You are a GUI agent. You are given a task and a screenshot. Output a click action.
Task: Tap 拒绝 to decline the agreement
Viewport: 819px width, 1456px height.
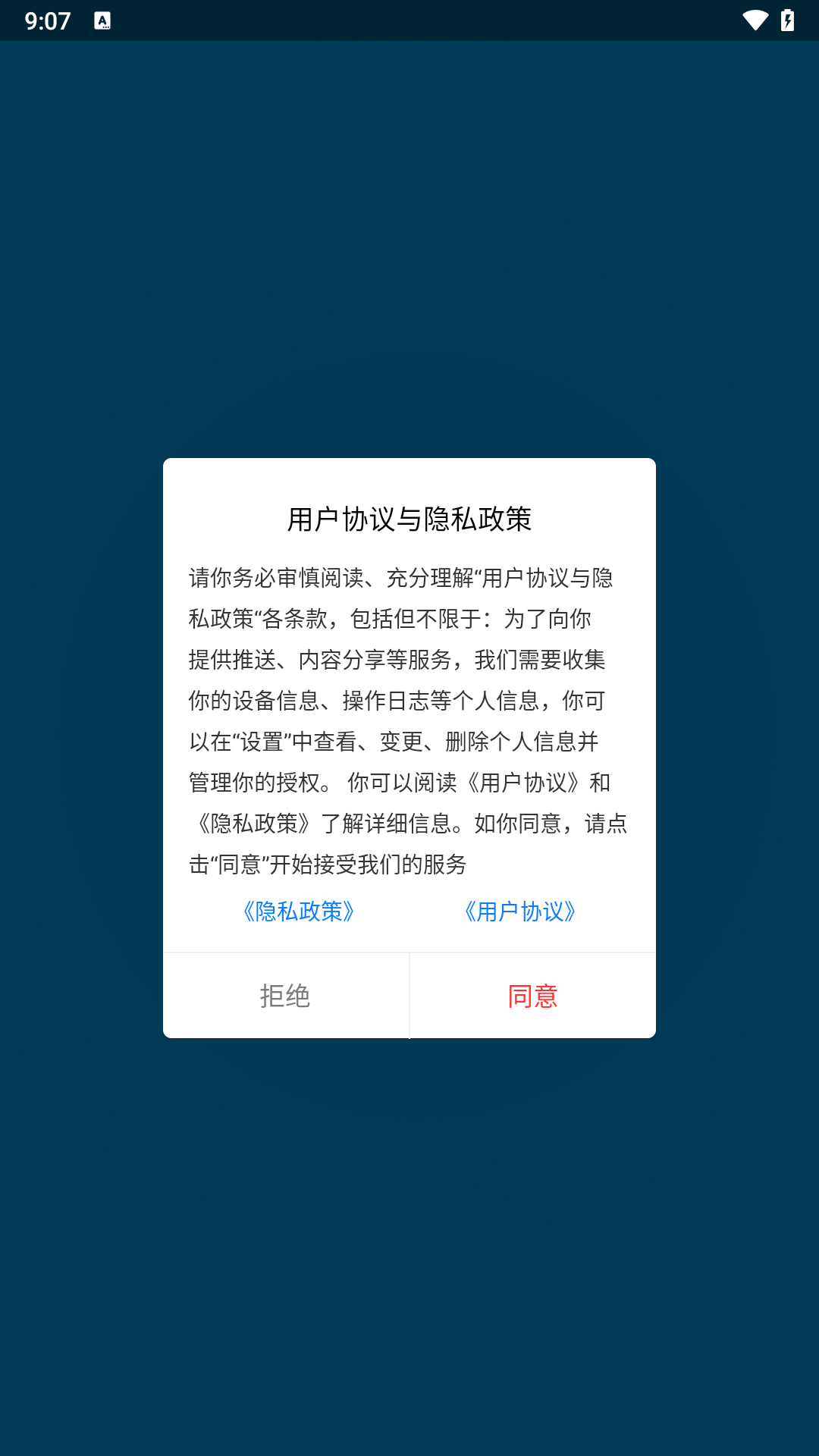(x=285, y=996)
